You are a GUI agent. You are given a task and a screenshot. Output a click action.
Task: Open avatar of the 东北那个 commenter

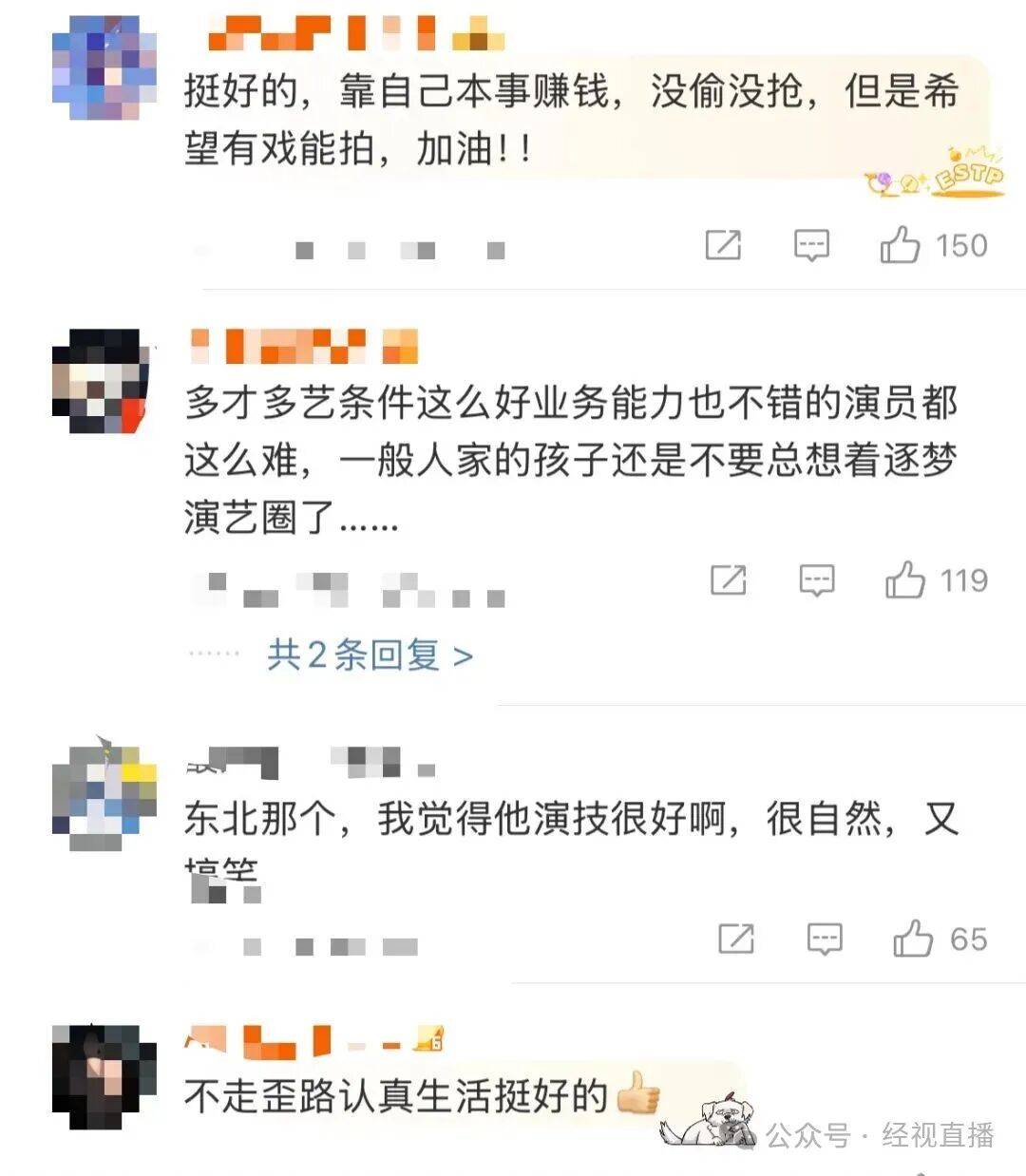tap(104, 792)
